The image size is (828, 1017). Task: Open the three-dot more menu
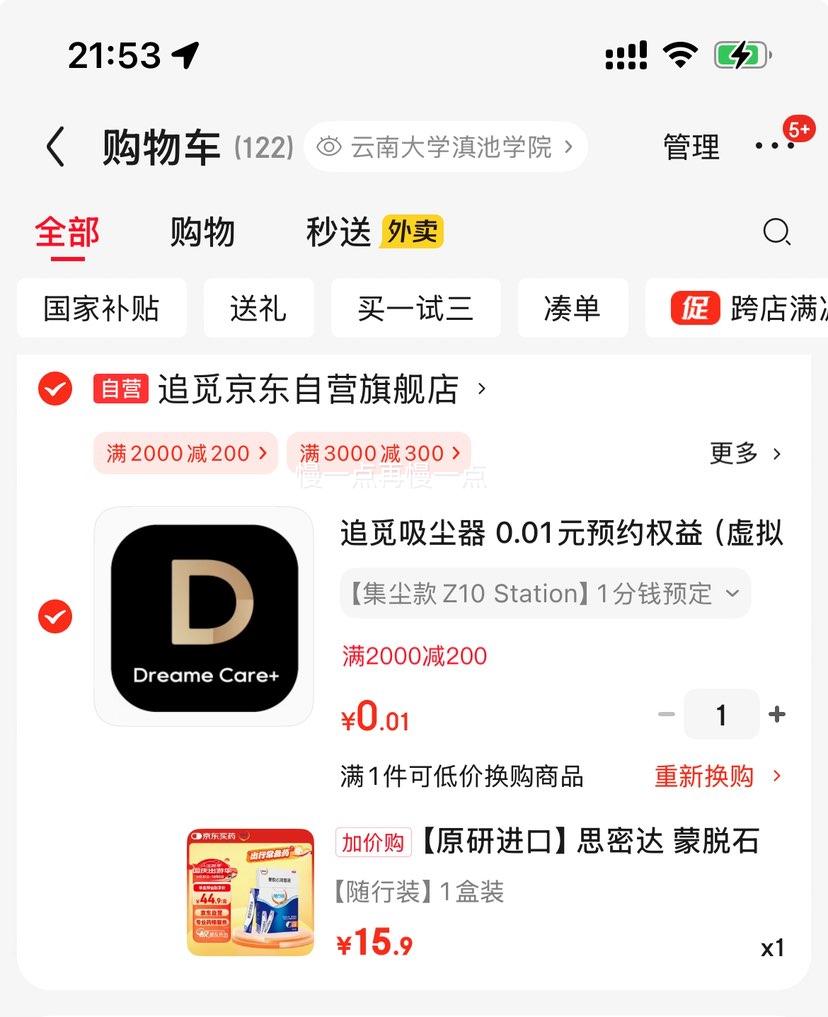(774, 147)
